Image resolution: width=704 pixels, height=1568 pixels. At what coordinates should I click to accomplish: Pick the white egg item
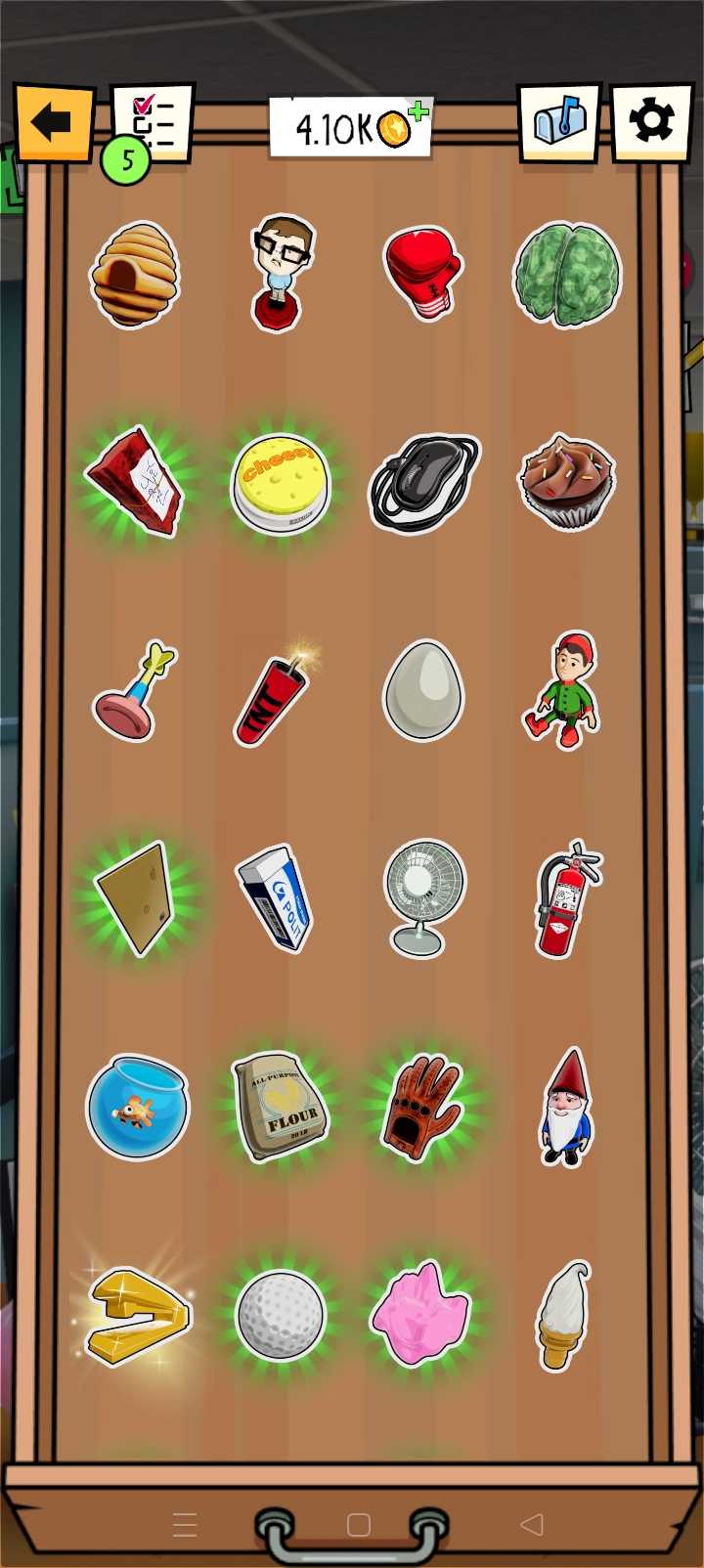(422, 691)
